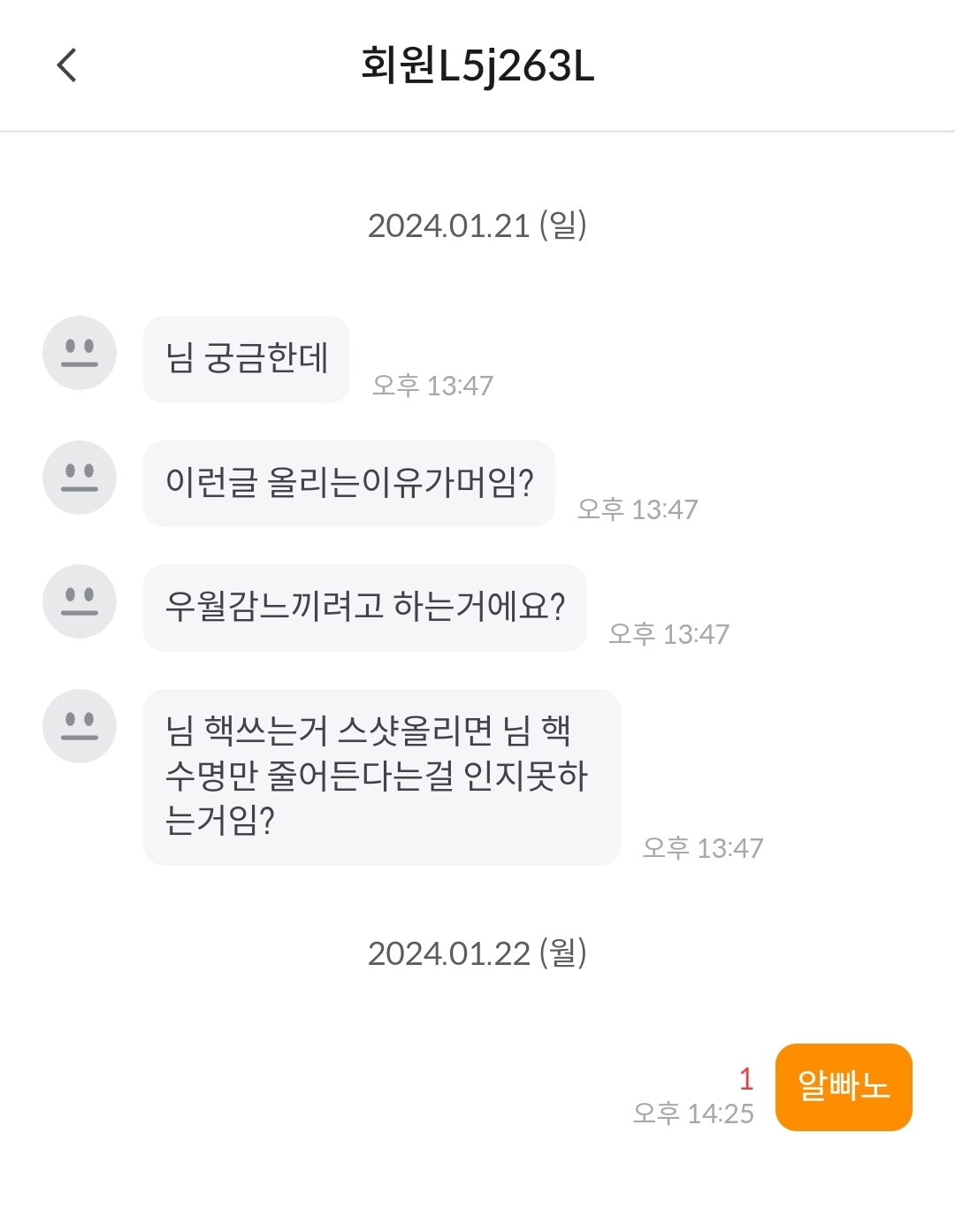Go back from the 회원L5j263L chat

click(67, 65)
